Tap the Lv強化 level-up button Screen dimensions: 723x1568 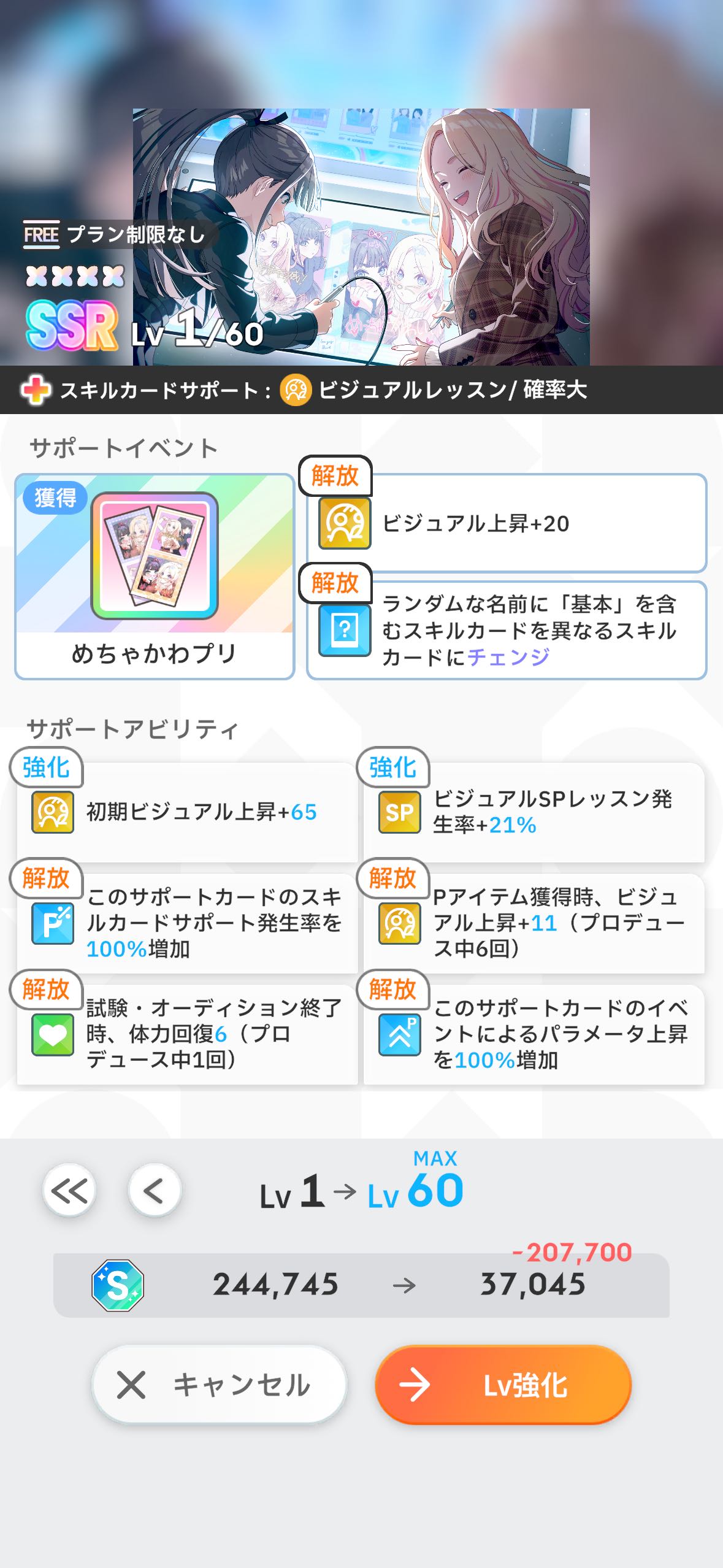[503, 1385]
